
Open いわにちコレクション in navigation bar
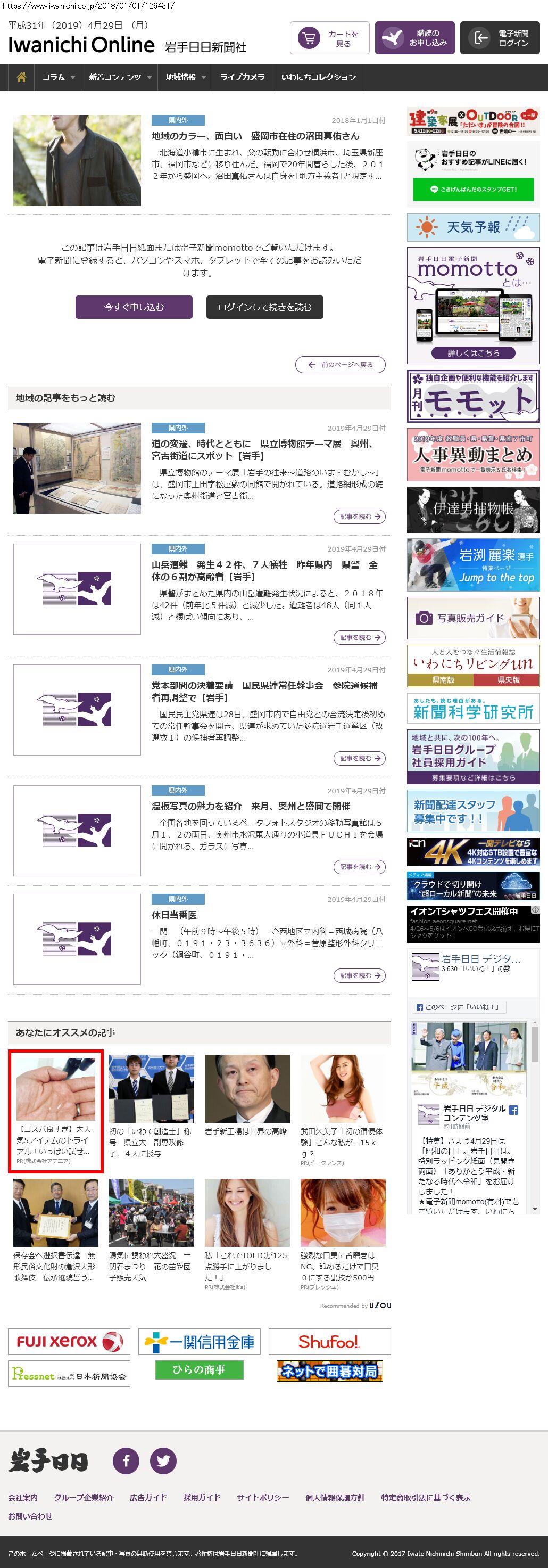(x=318, y=77)
